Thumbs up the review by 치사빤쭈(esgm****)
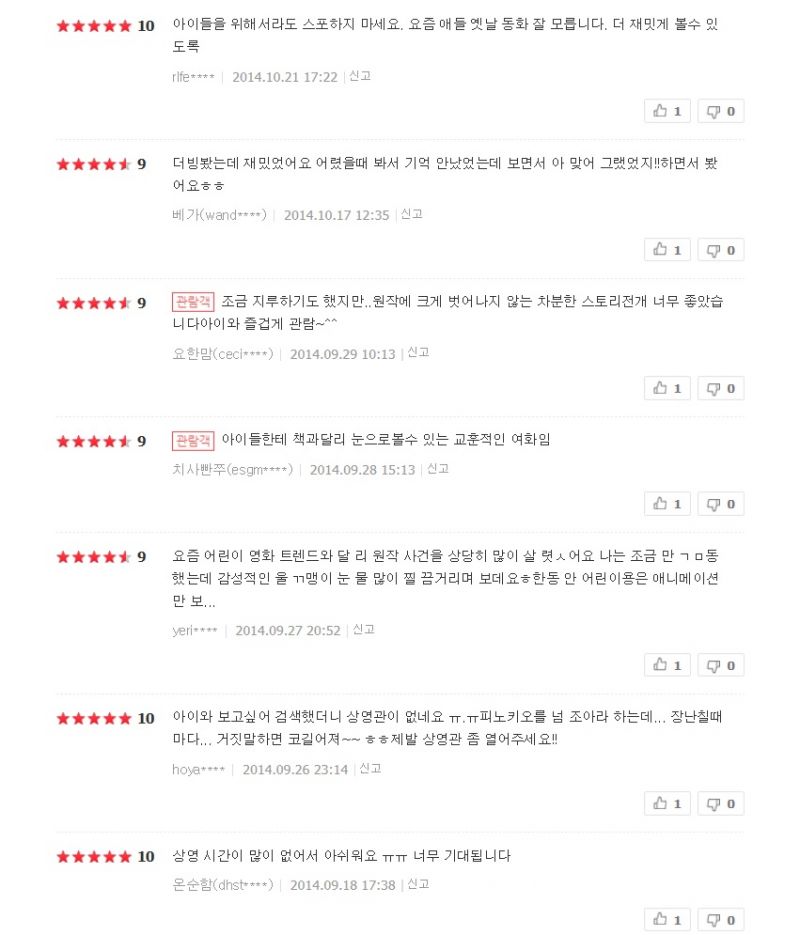Viewport: 800px width, 935px height. pyautogui.click(x=667, y=504)
